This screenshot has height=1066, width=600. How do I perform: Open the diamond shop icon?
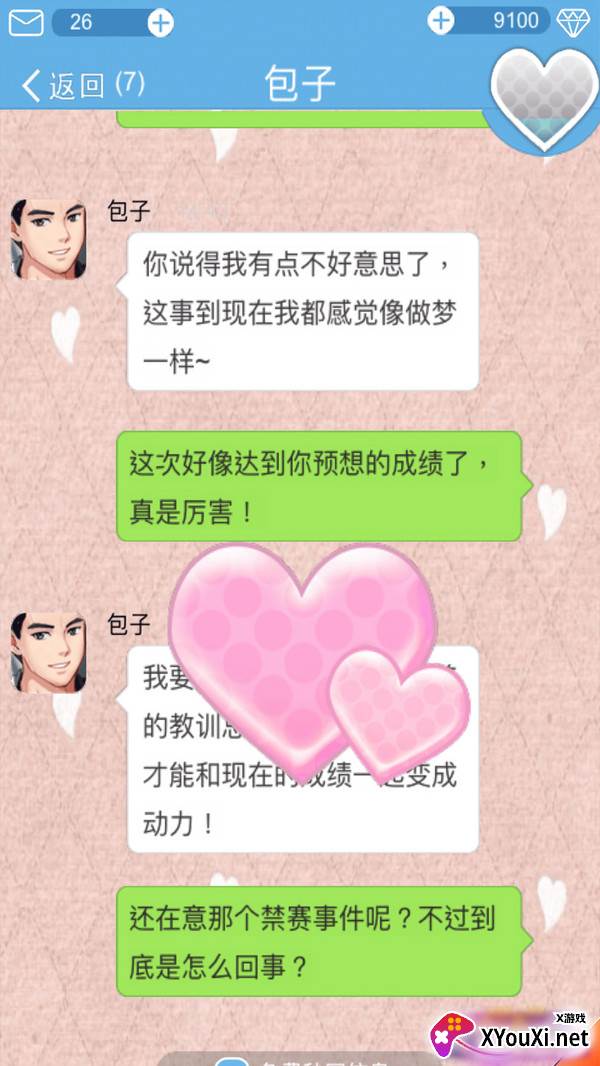[573, 22]
